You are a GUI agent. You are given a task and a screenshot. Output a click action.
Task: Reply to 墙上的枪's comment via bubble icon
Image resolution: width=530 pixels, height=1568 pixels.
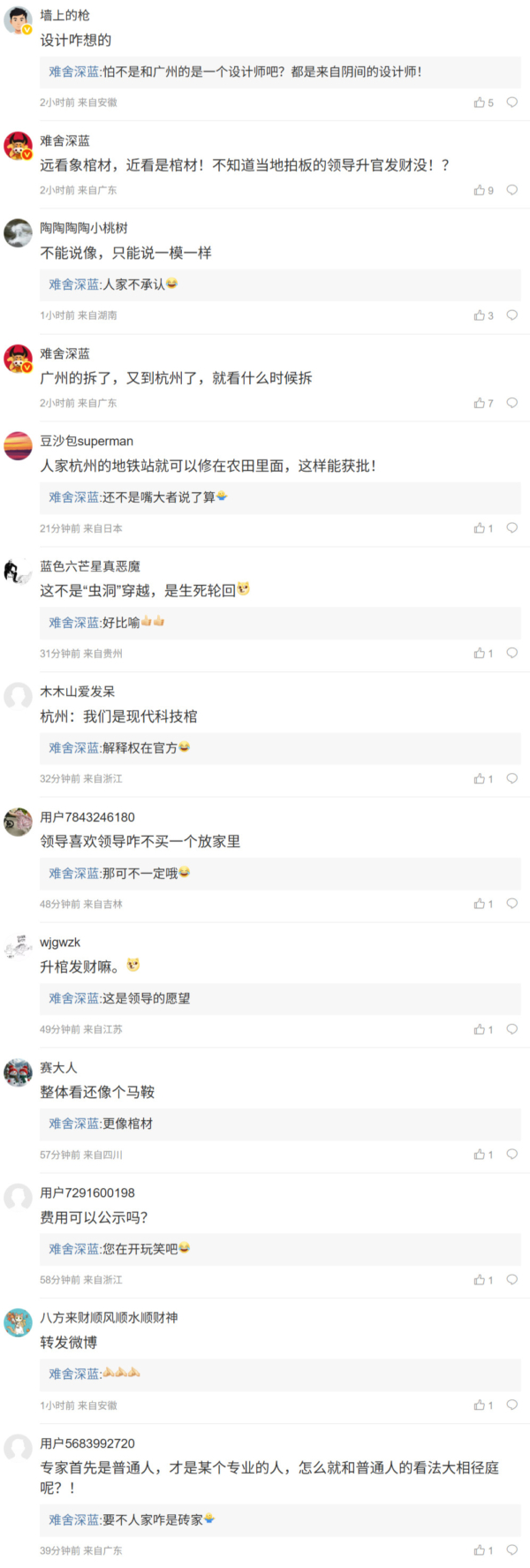point(511,102)
